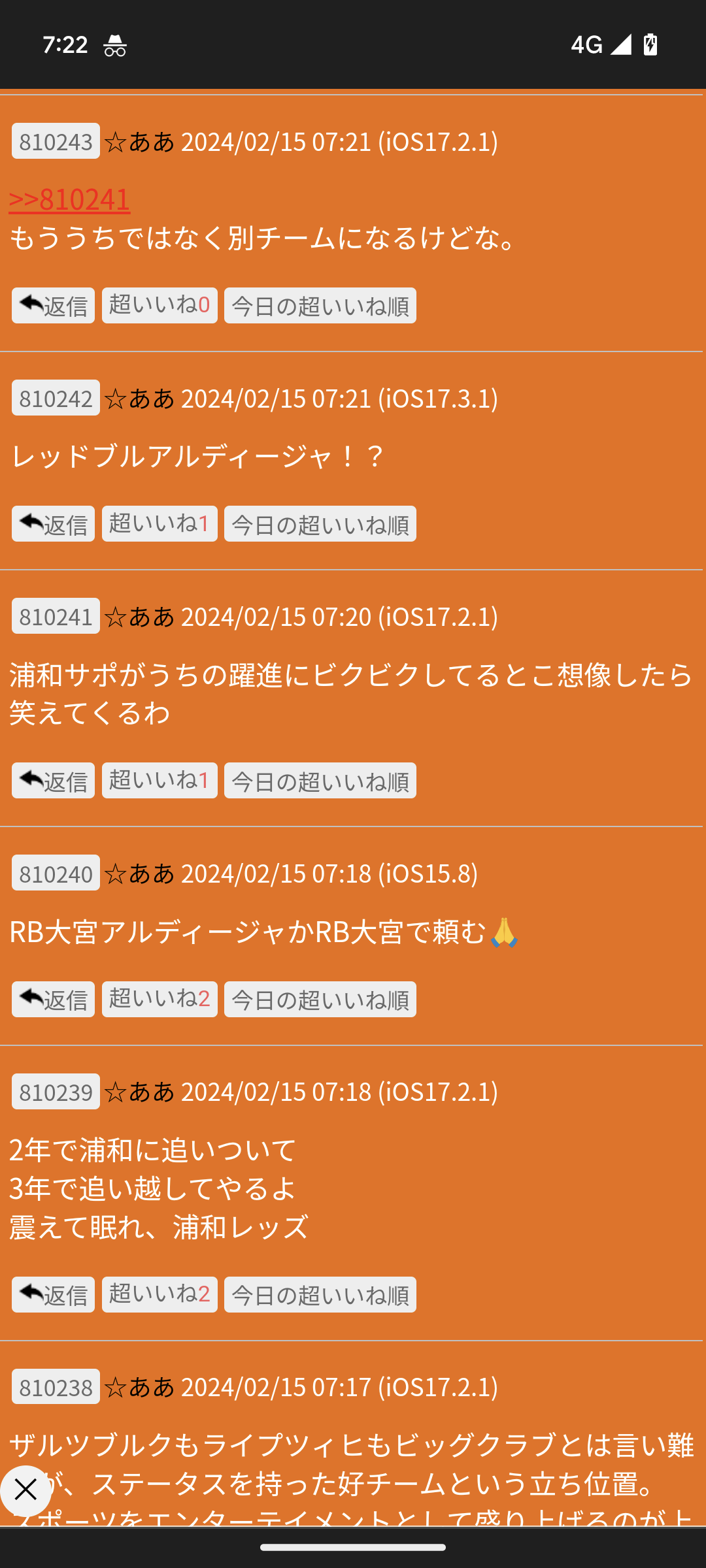The width and height of the screenshot is (706, 1568).
Task: Tap post number 810238 badge
Action: pos(56,1387)
